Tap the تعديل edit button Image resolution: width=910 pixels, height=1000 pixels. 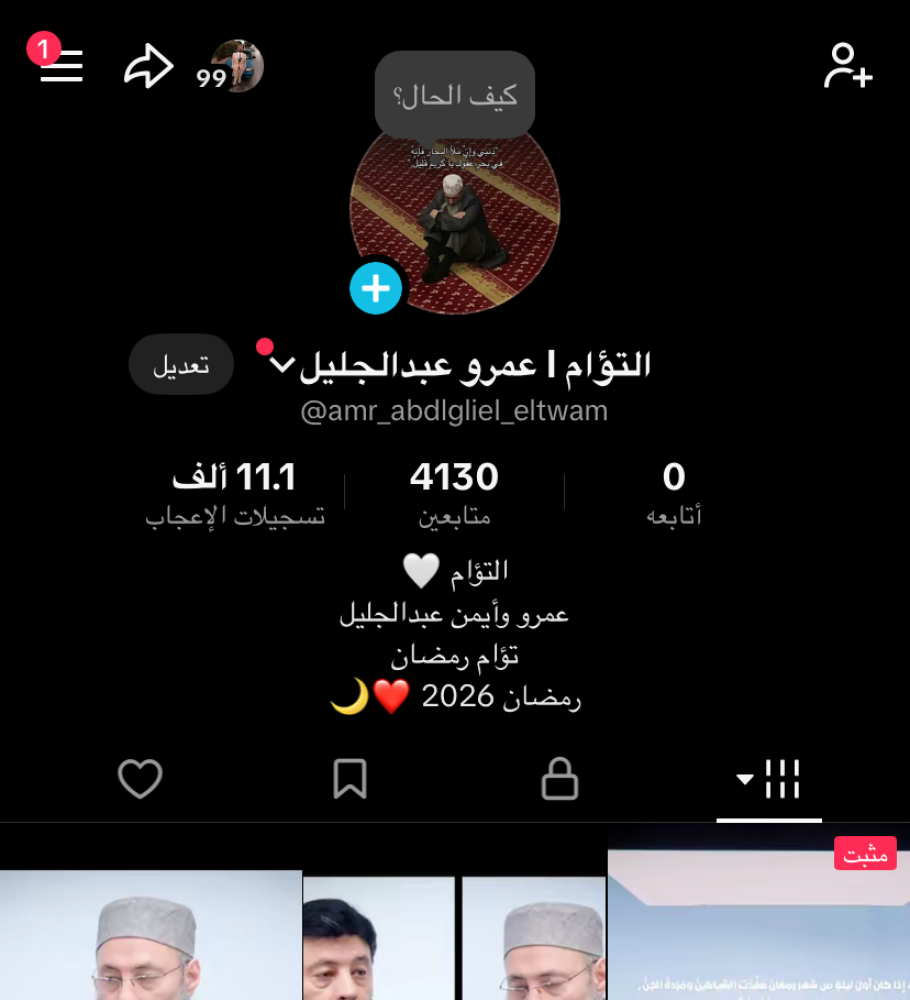pos(181,365)
